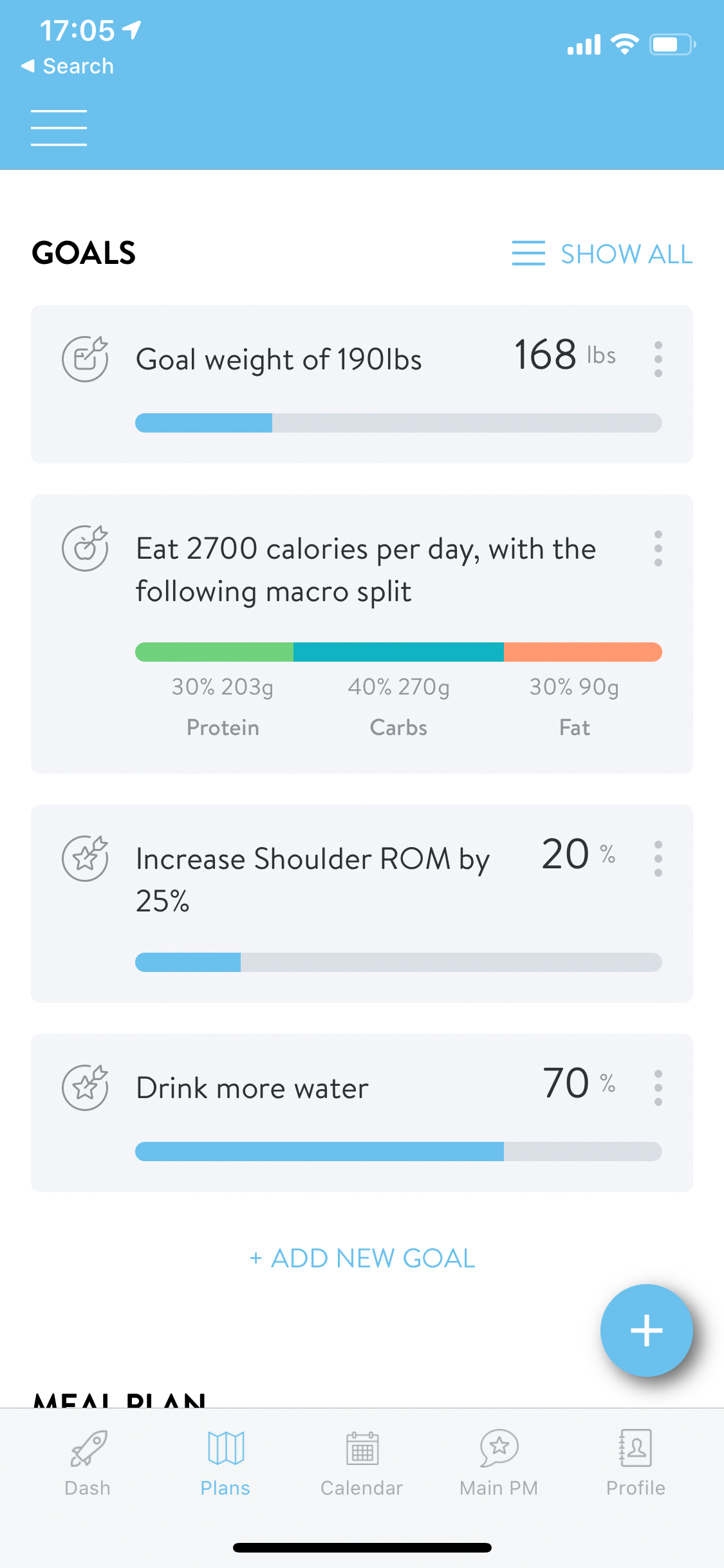The height and width of the screenshot is (1568, 724).
Task: Open the Eat 2700 calories goal card
Action: [x=362, y=634]
